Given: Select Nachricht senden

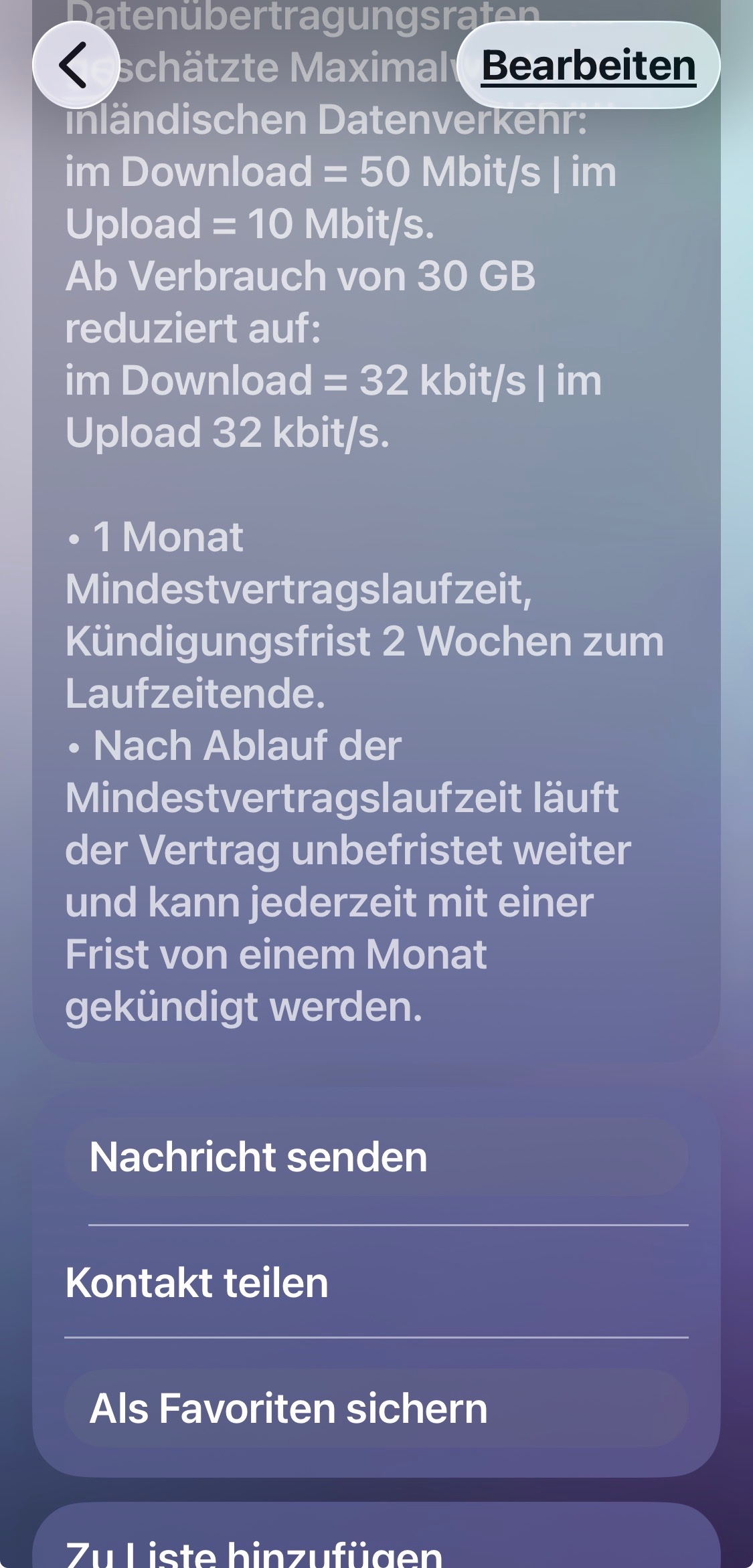Looking at the screenshot, I should click(376, 1157).
